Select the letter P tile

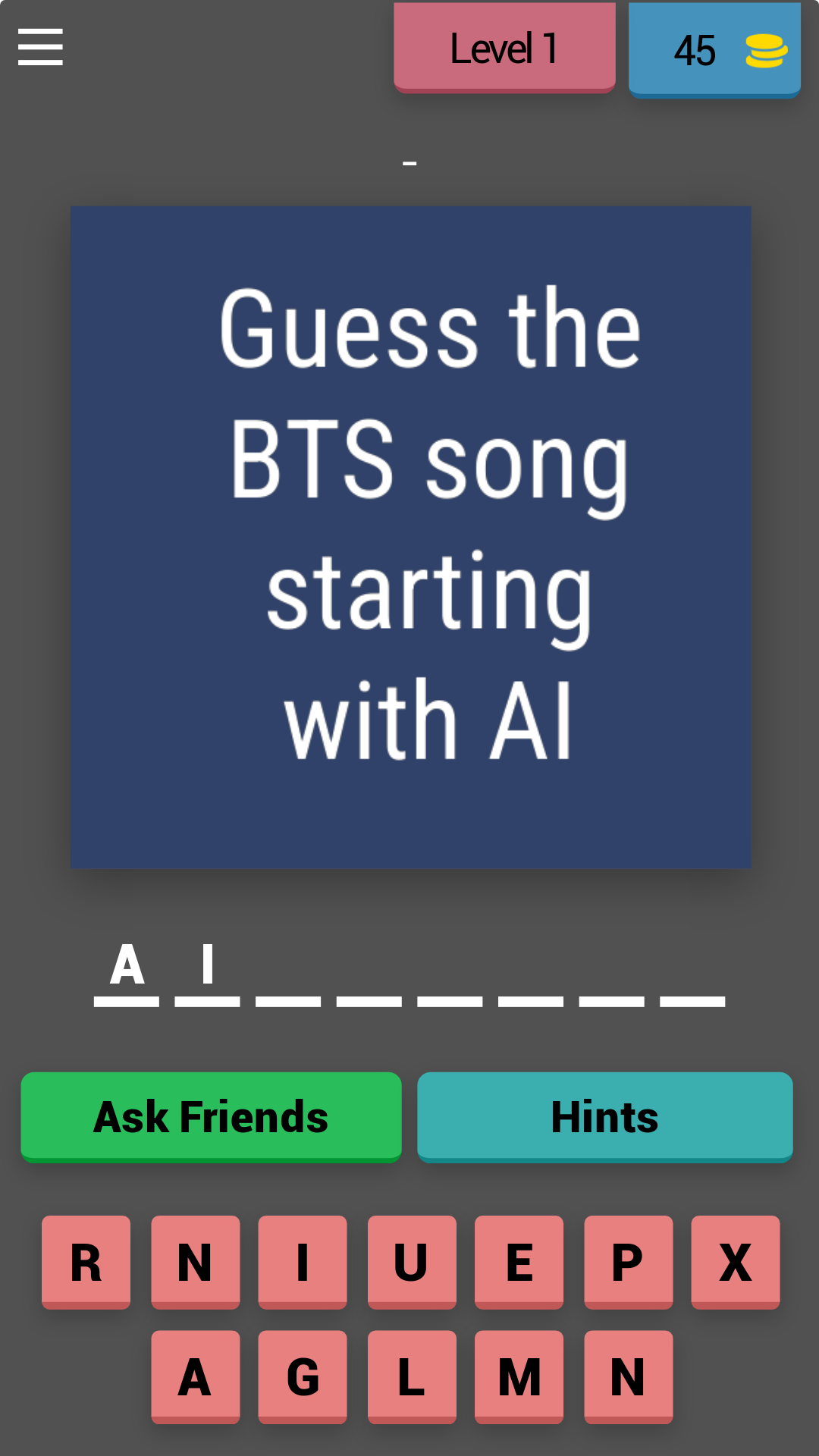(628, 1262)
